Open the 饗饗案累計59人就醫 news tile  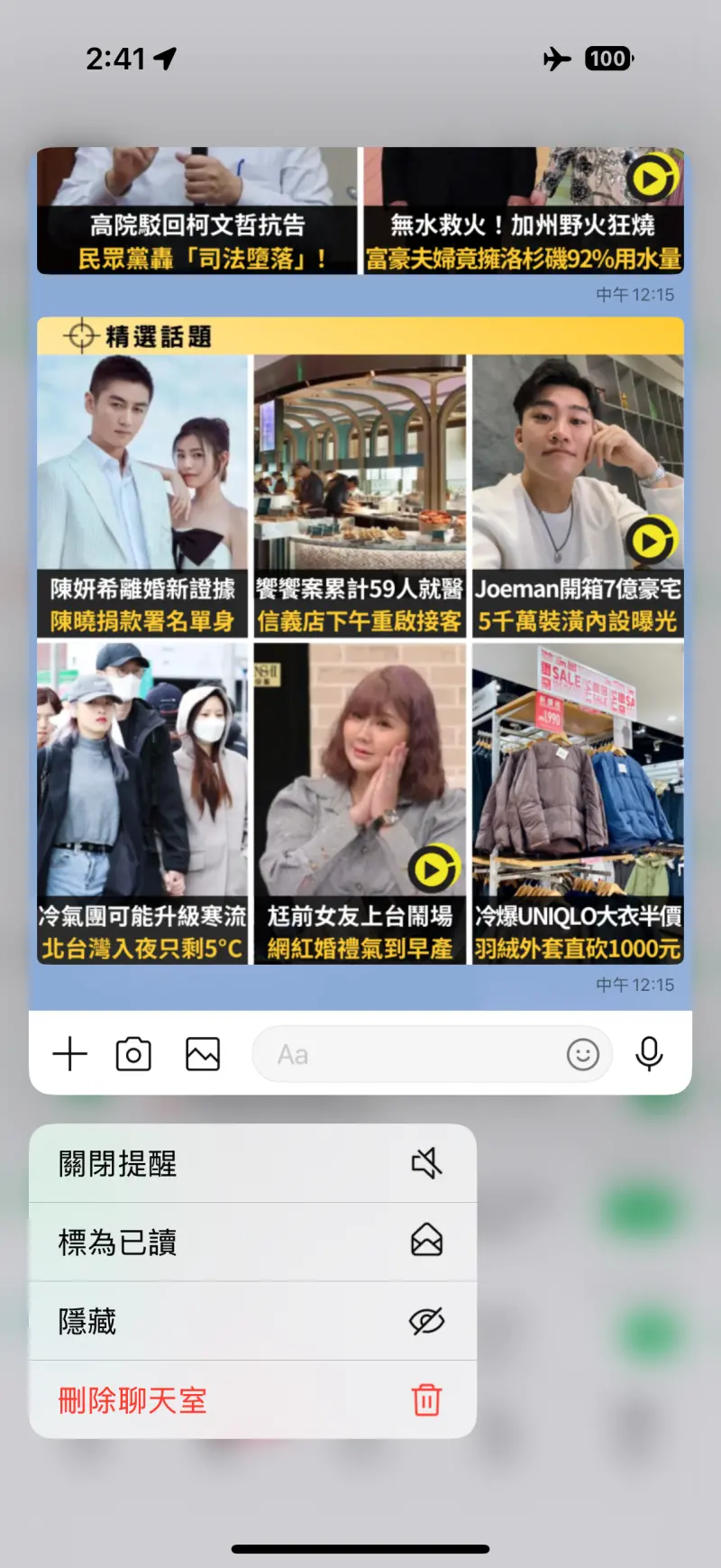point(360,496)
